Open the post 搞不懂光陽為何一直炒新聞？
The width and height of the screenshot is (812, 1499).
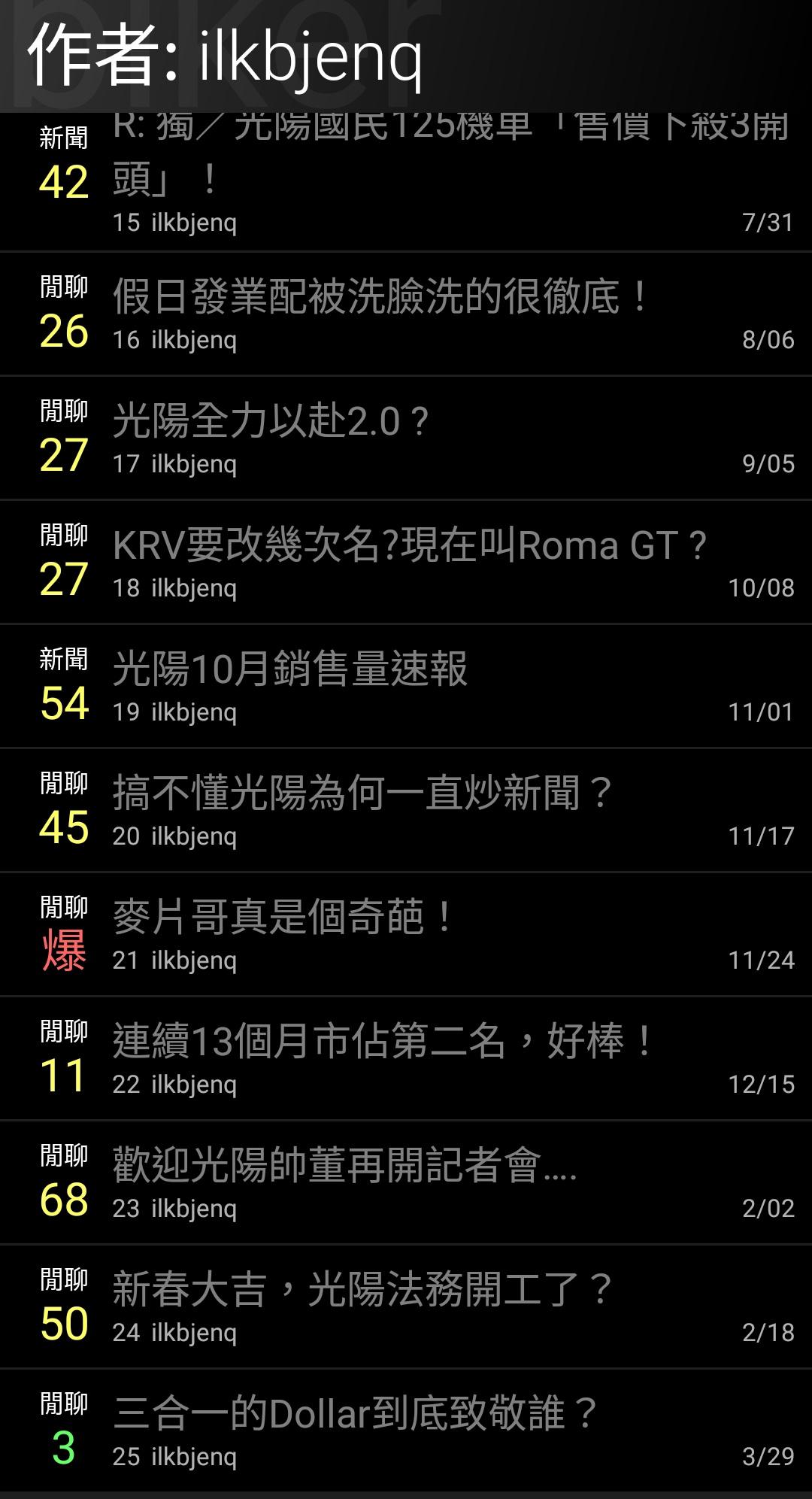[x=362, y=793]
